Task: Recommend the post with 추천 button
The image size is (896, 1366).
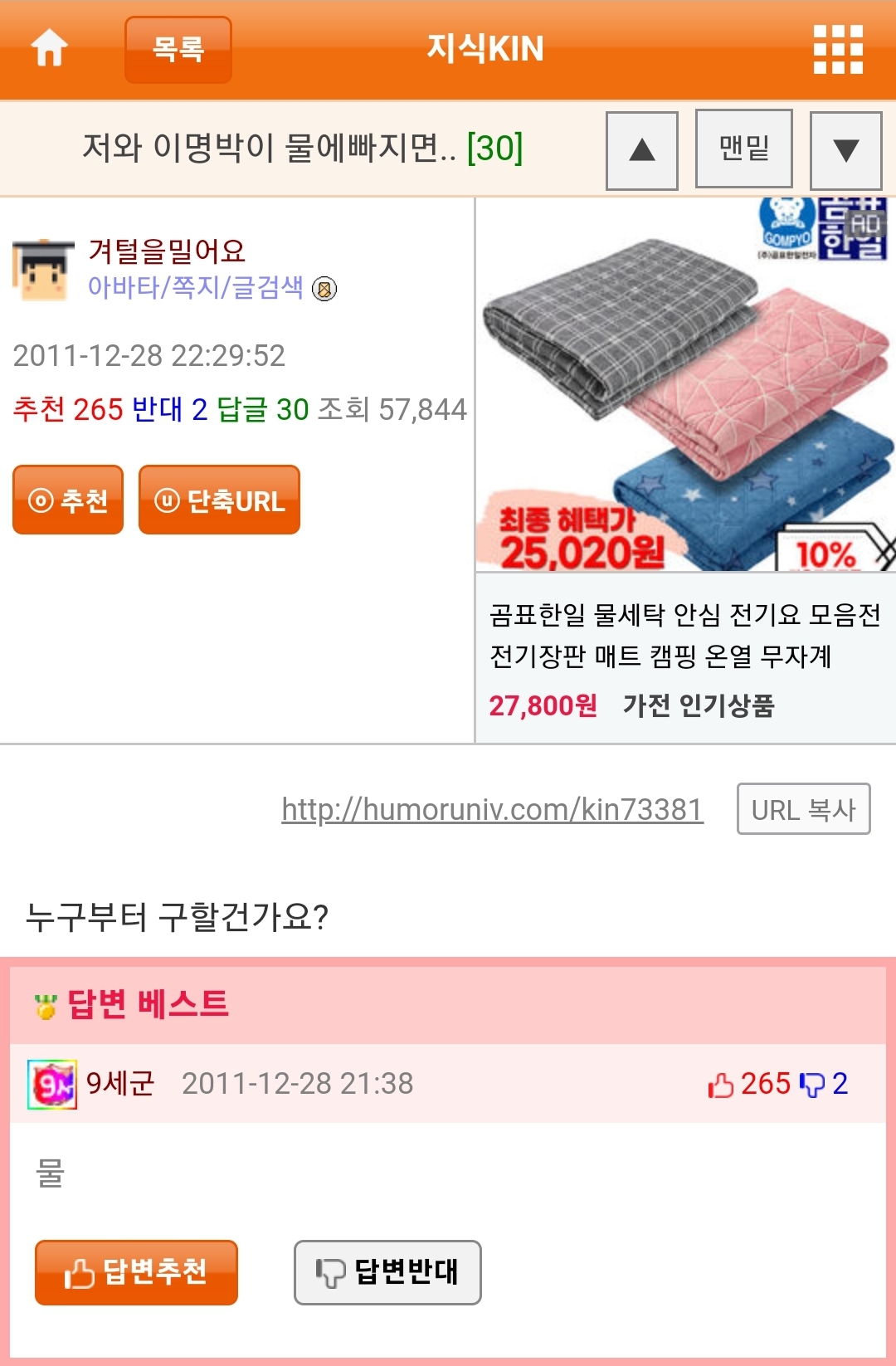Action: click(x=68, y=500)
